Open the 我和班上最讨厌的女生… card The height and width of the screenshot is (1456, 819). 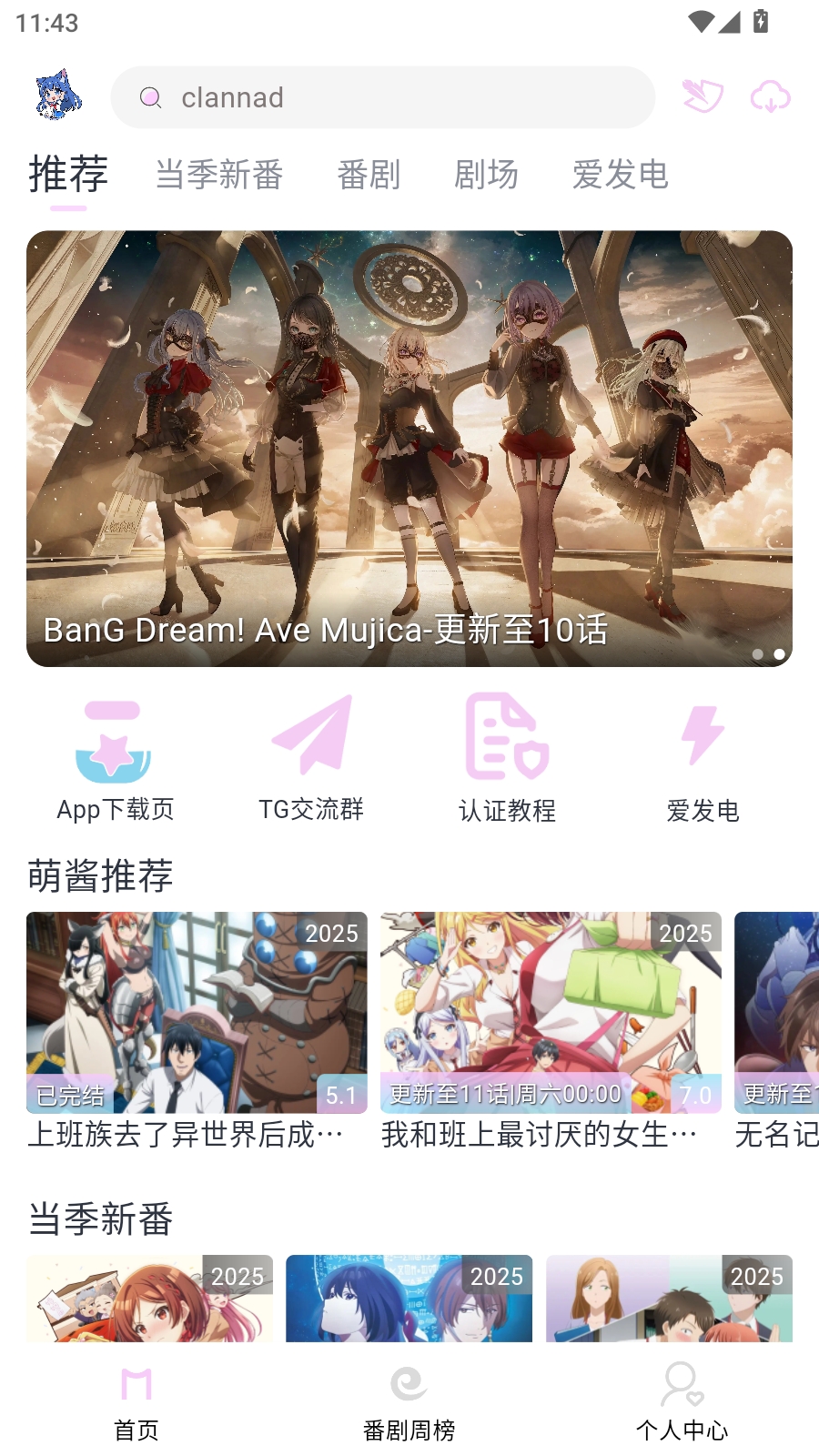(x=551, y=1030)
